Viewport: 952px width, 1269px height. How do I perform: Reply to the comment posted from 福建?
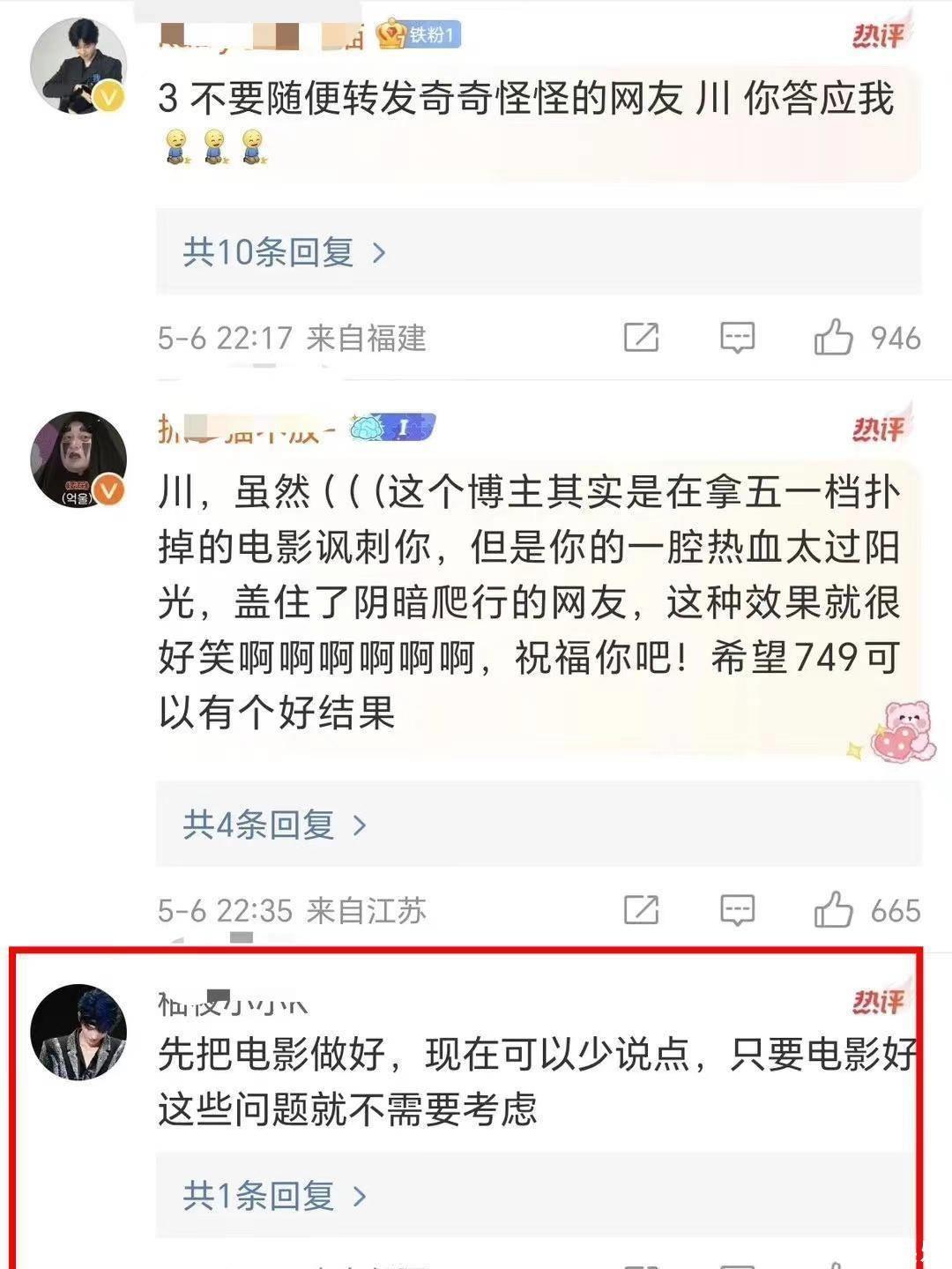click(737, 338)
